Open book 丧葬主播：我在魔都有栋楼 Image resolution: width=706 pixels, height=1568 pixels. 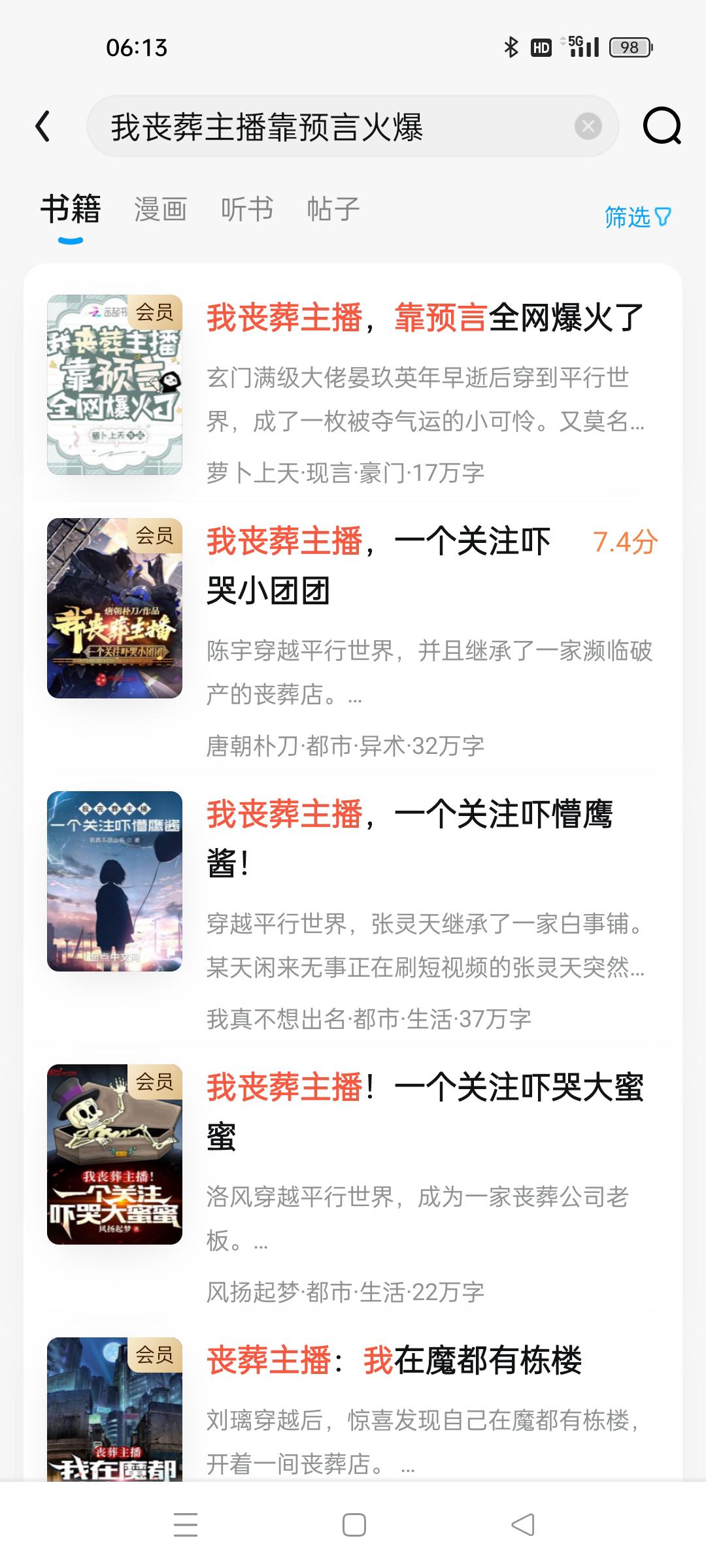point(394,1362)
